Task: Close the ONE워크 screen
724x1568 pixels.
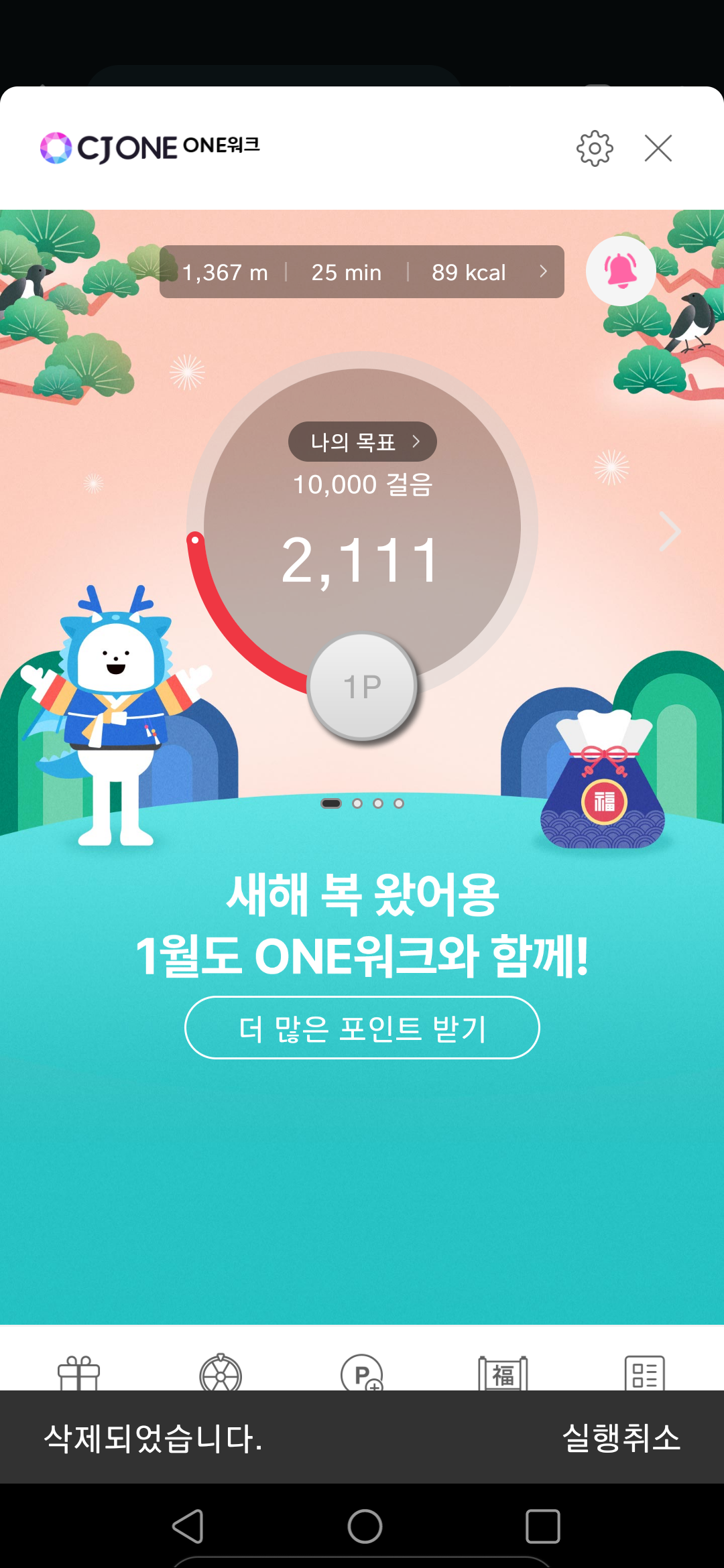Action: coord(658,148)
